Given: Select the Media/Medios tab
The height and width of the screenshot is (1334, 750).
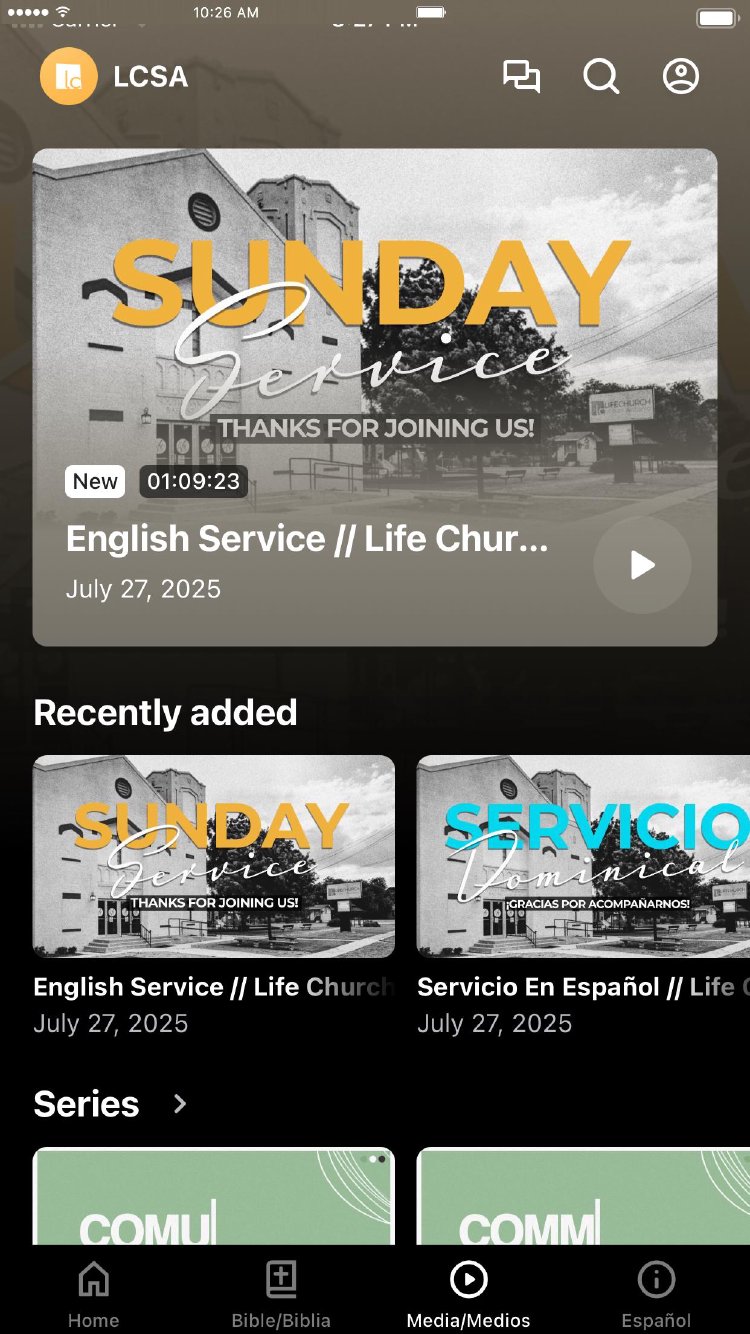Looking at the screenshot, I should 468,1294.
